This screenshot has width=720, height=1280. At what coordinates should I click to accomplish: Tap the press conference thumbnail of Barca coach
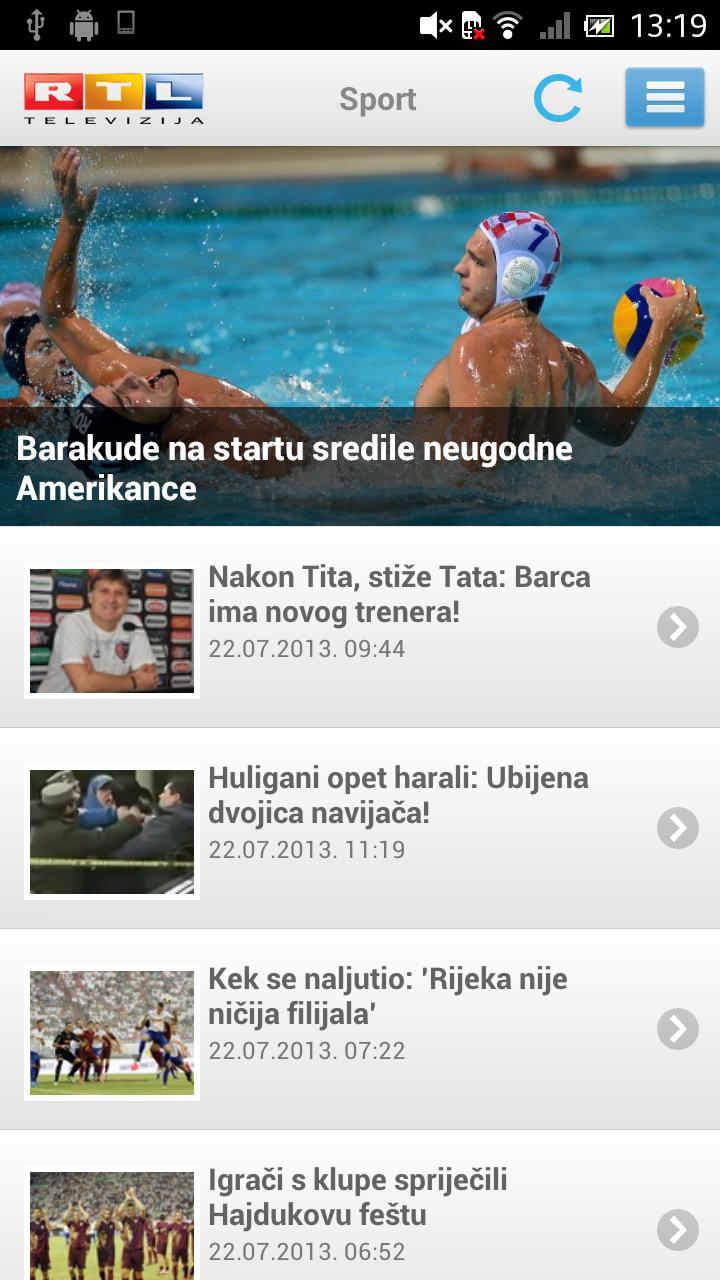pyautogui.click(x=111, y=630)
